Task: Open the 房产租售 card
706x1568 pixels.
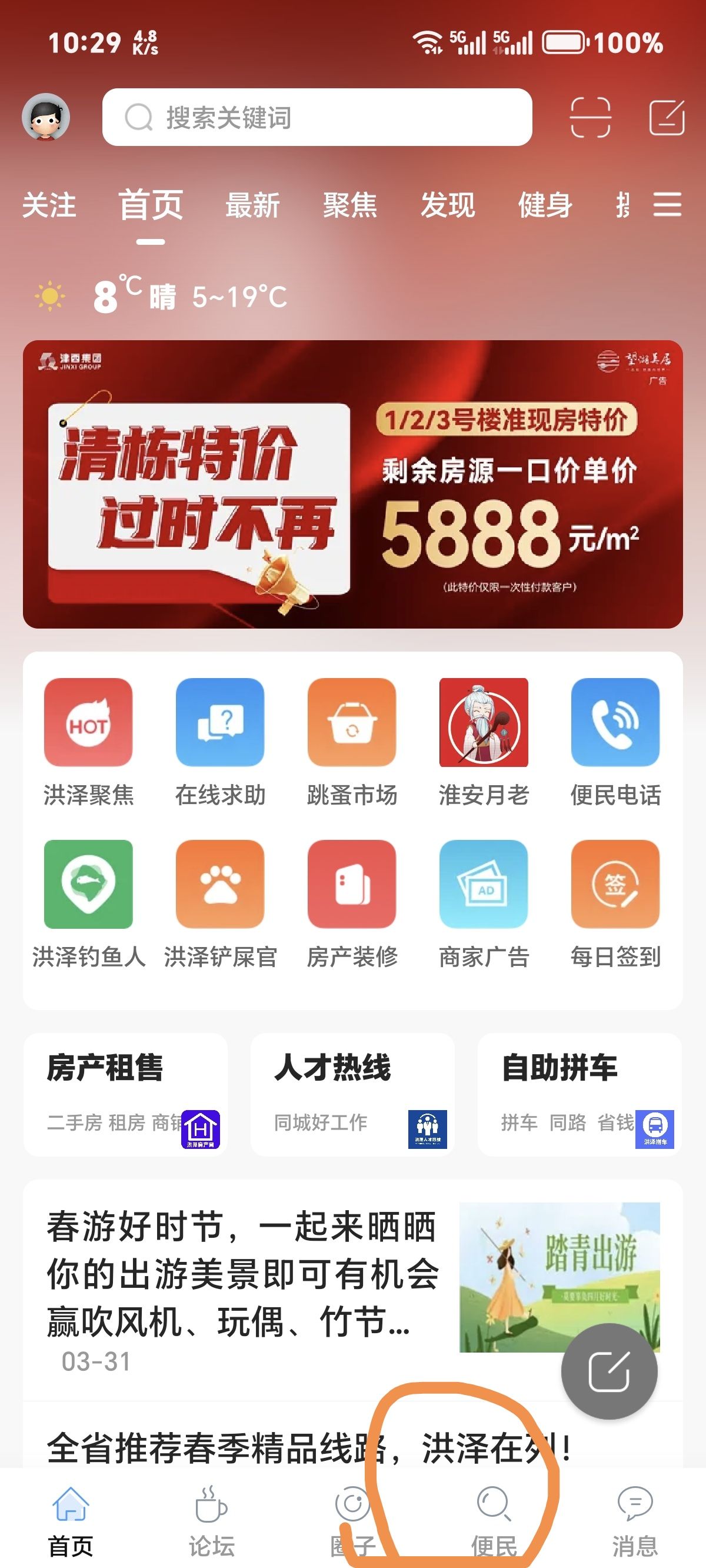Action: 125,1094
